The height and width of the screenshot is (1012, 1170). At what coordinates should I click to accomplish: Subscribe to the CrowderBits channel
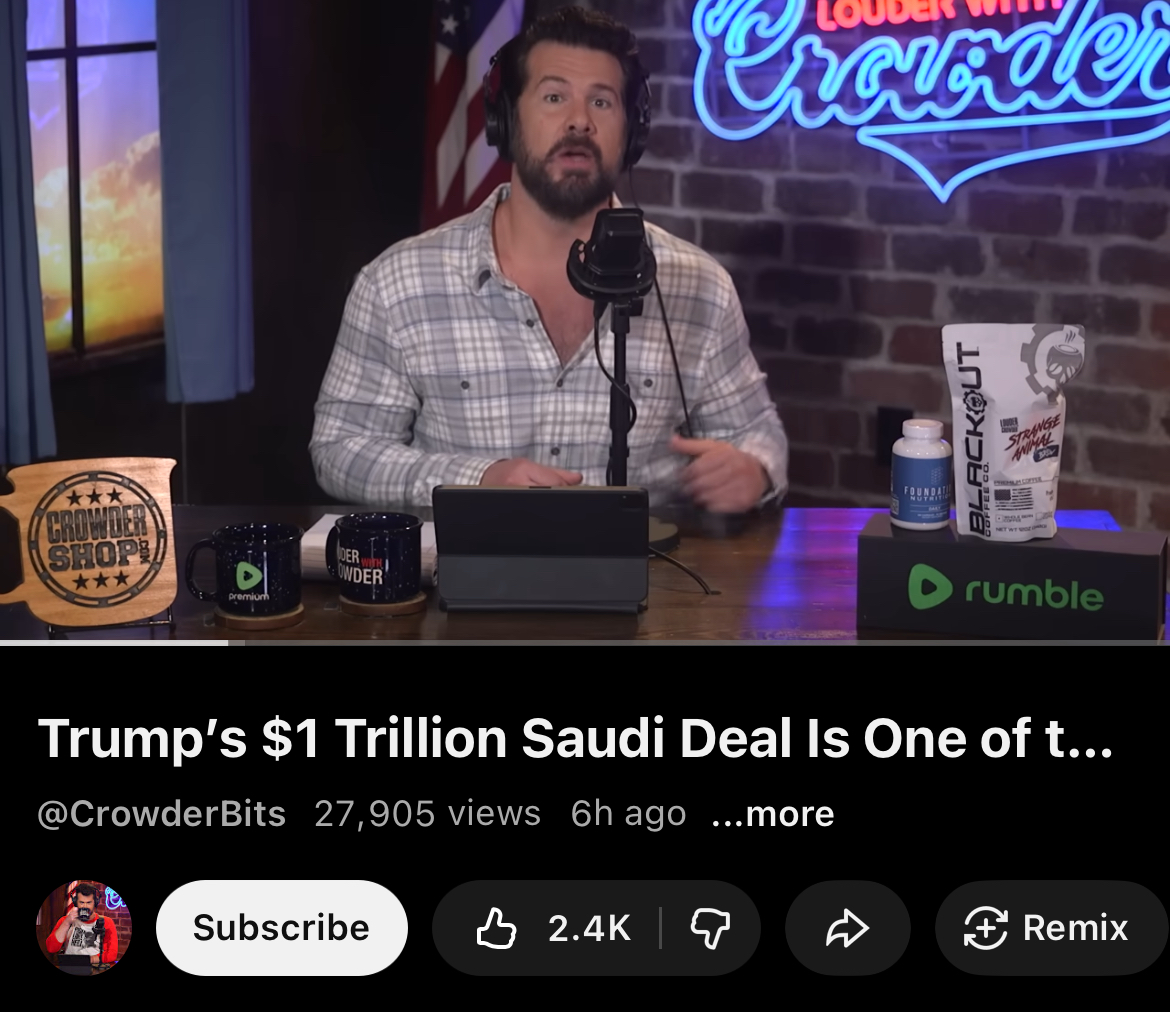tap(281, 927)
